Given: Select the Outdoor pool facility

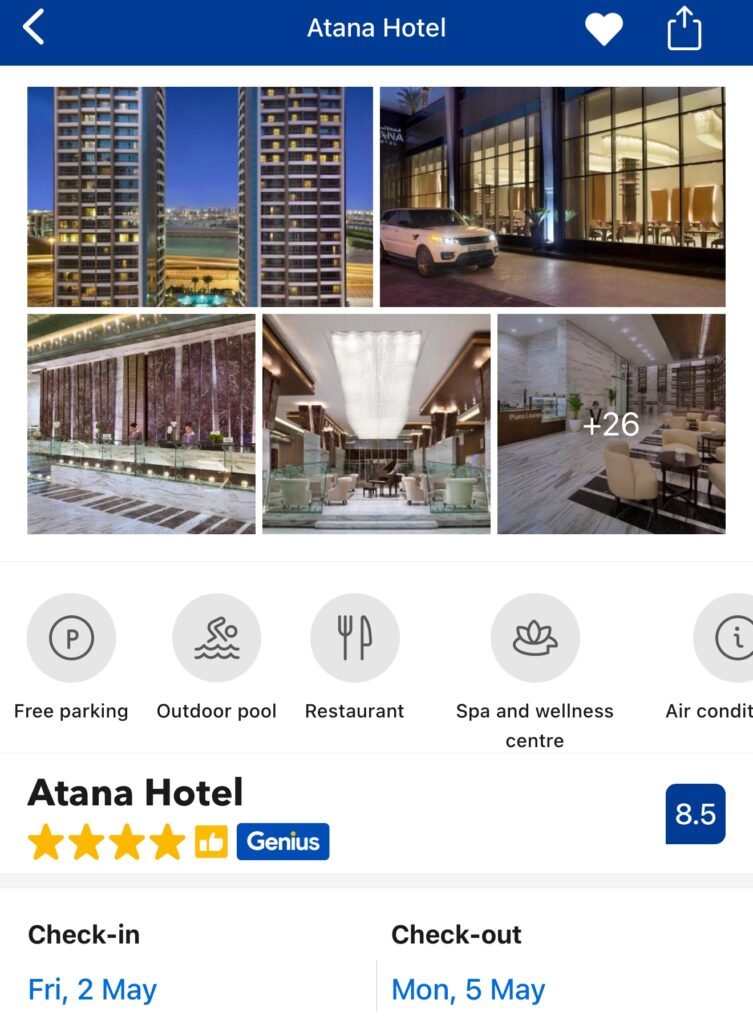Looking at the screenshot, I should [x=217, y=638].
